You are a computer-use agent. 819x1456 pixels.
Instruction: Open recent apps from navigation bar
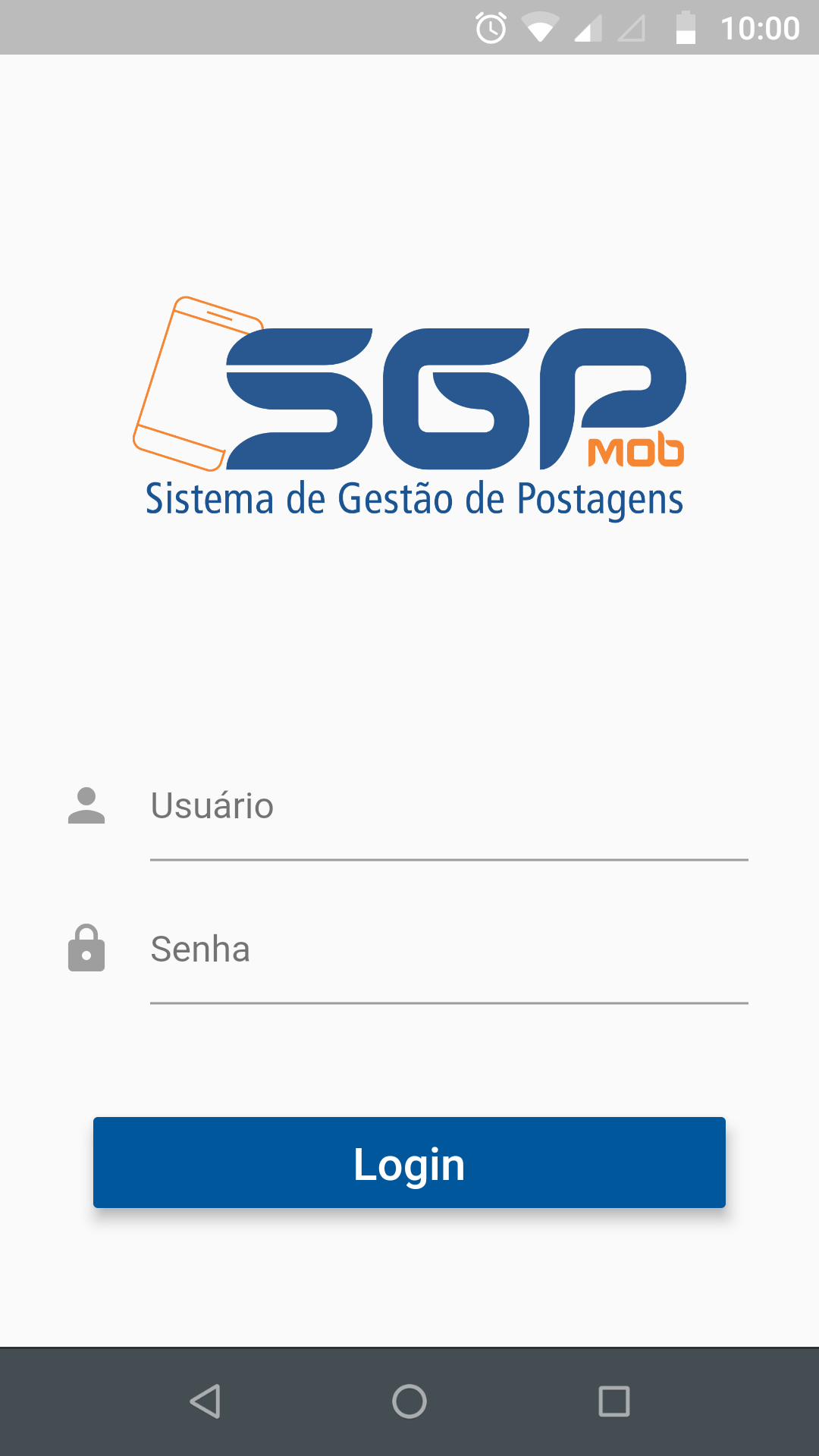(x=614, y=1401)
